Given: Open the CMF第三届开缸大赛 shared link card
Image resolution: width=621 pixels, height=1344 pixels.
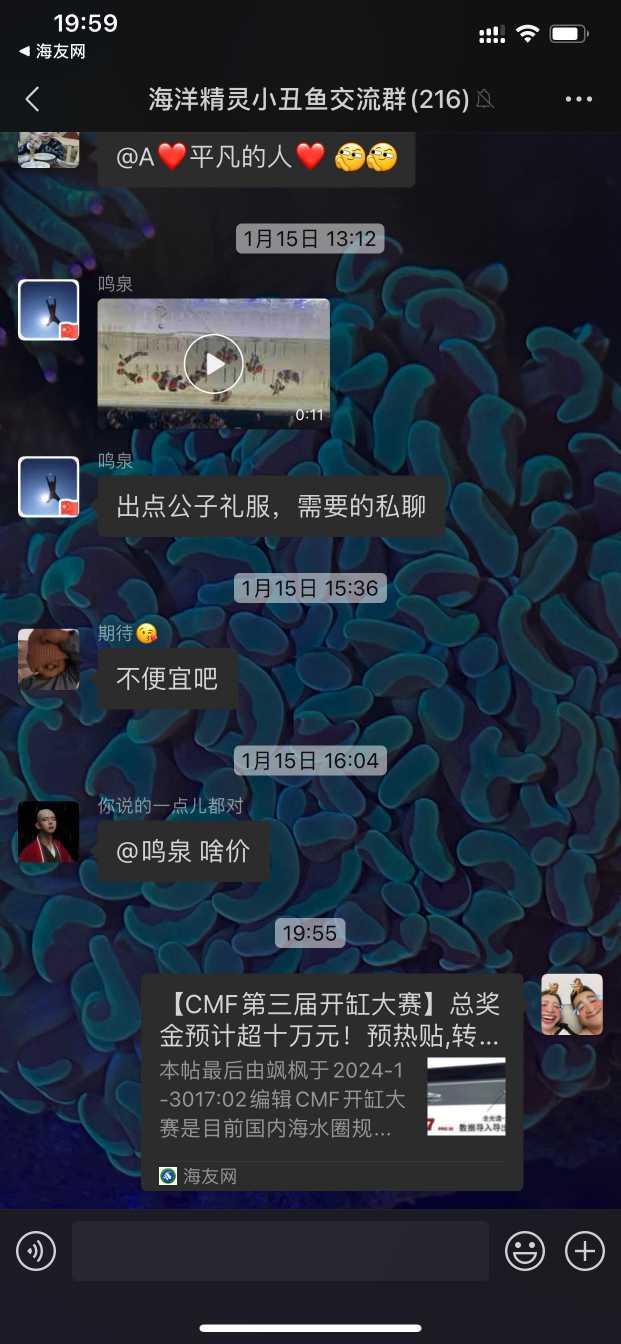Looking at the screenshot, I should click(331, 1080).
